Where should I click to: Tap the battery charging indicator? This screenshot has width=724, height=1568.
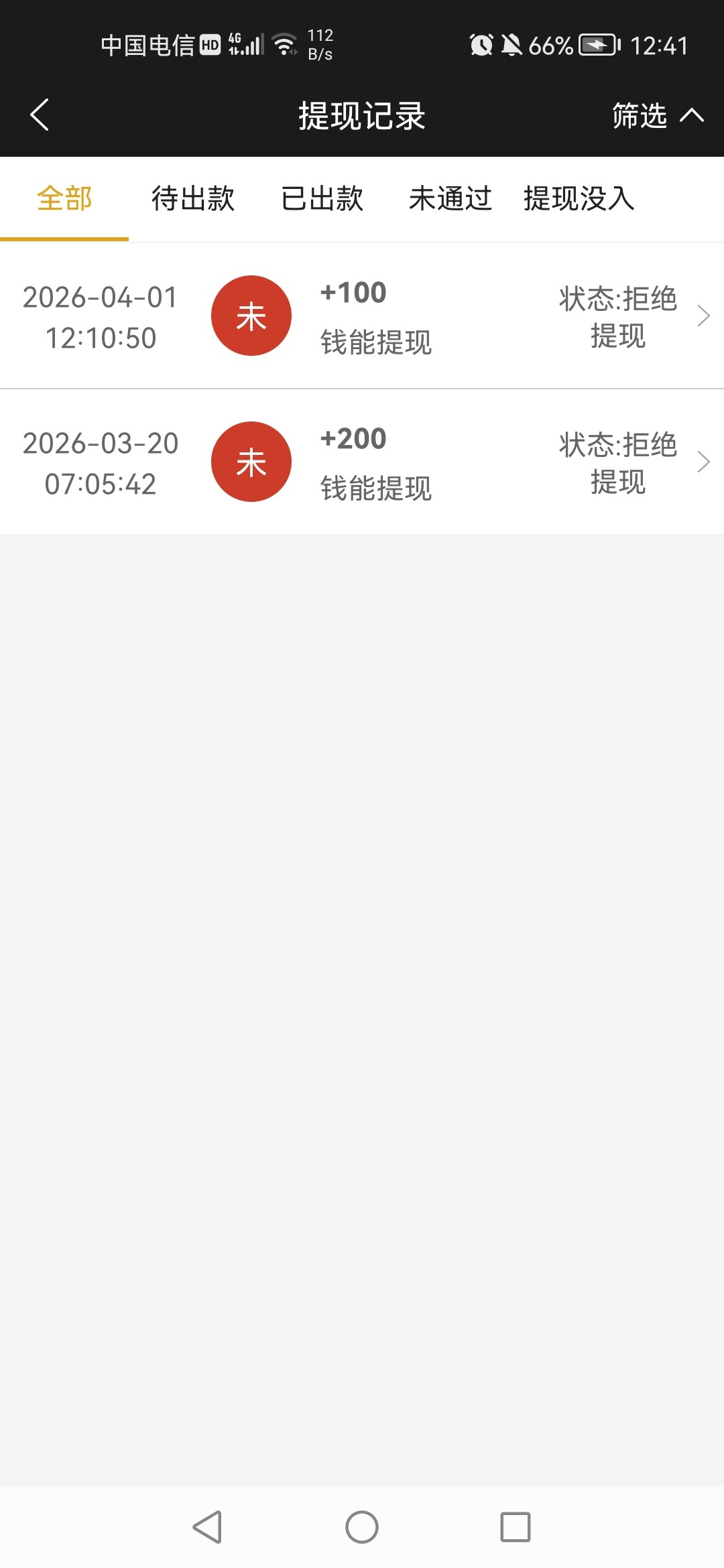595,46
